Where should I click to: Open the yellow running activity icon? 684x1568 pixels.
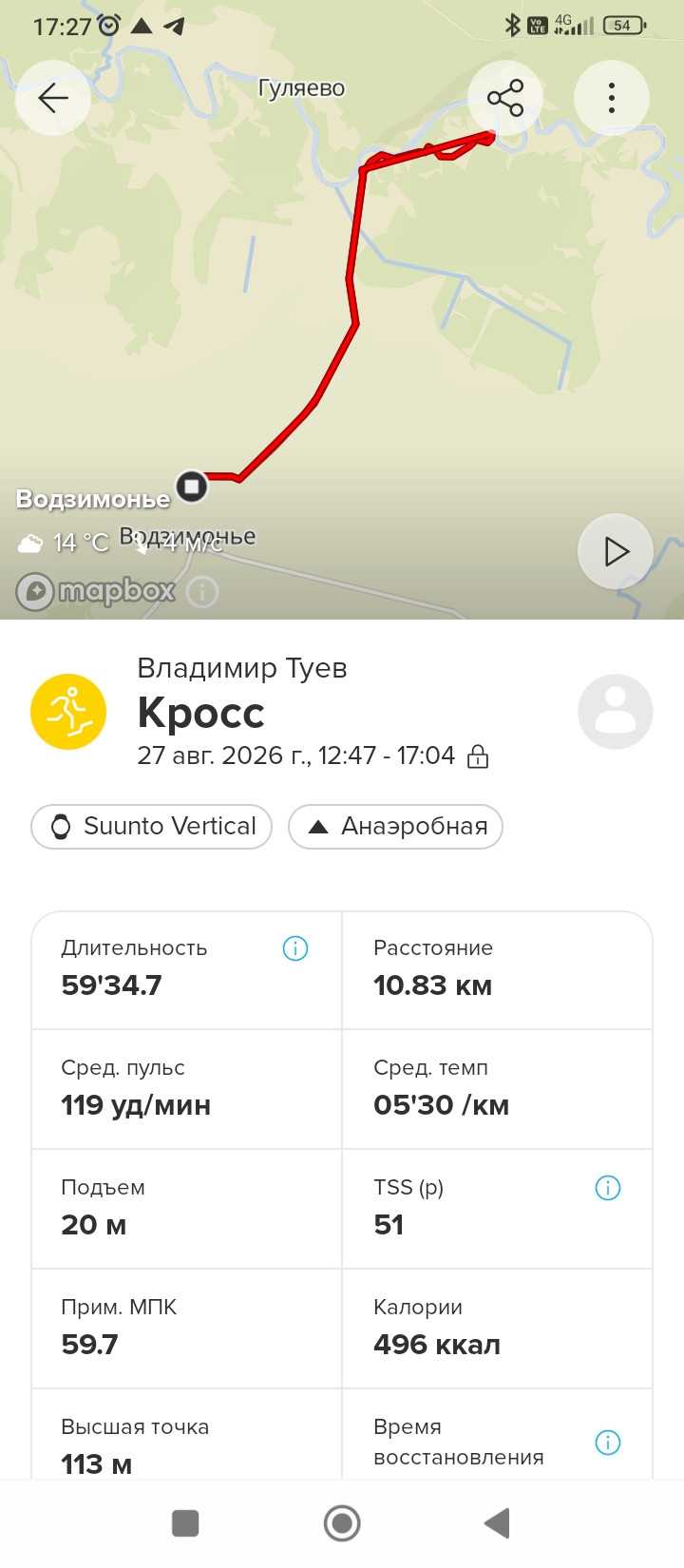tap(68, 712)
